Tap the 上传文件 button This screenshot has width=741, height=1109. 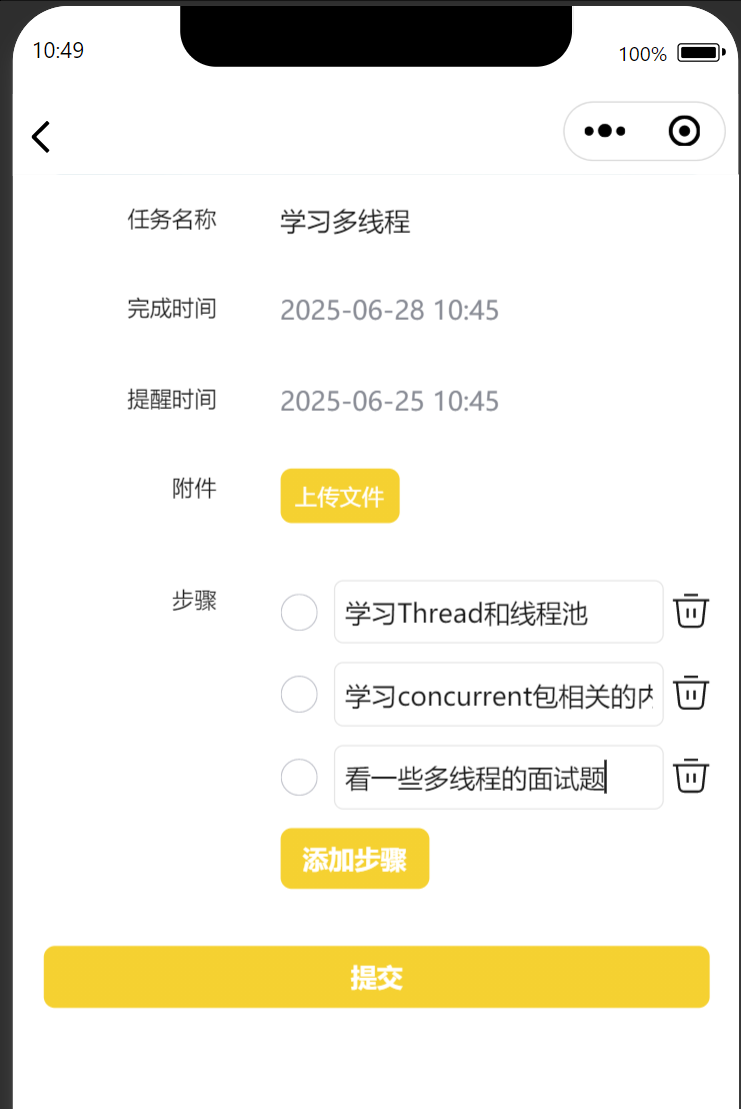click(339, 496)
